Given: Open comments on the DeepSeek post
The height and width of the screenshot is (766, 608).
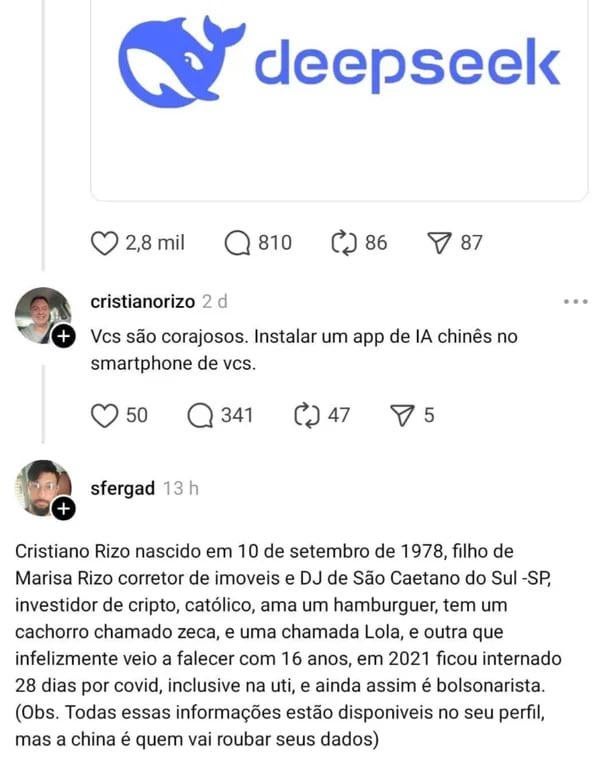Looking at the screenshot, I should point(237,243).
